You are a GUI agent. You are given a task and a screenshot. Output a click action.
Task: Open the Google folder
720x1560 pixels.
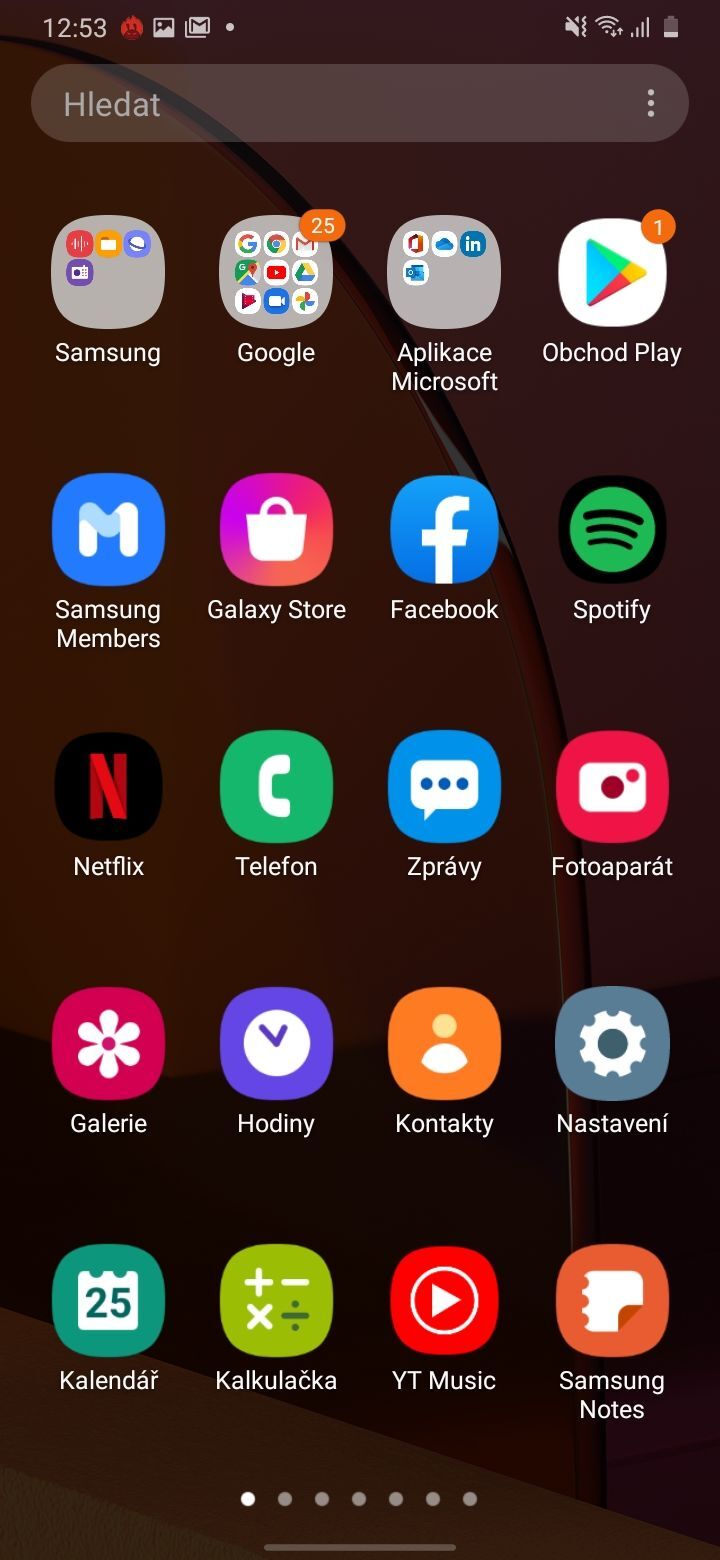tap(276, 274)
